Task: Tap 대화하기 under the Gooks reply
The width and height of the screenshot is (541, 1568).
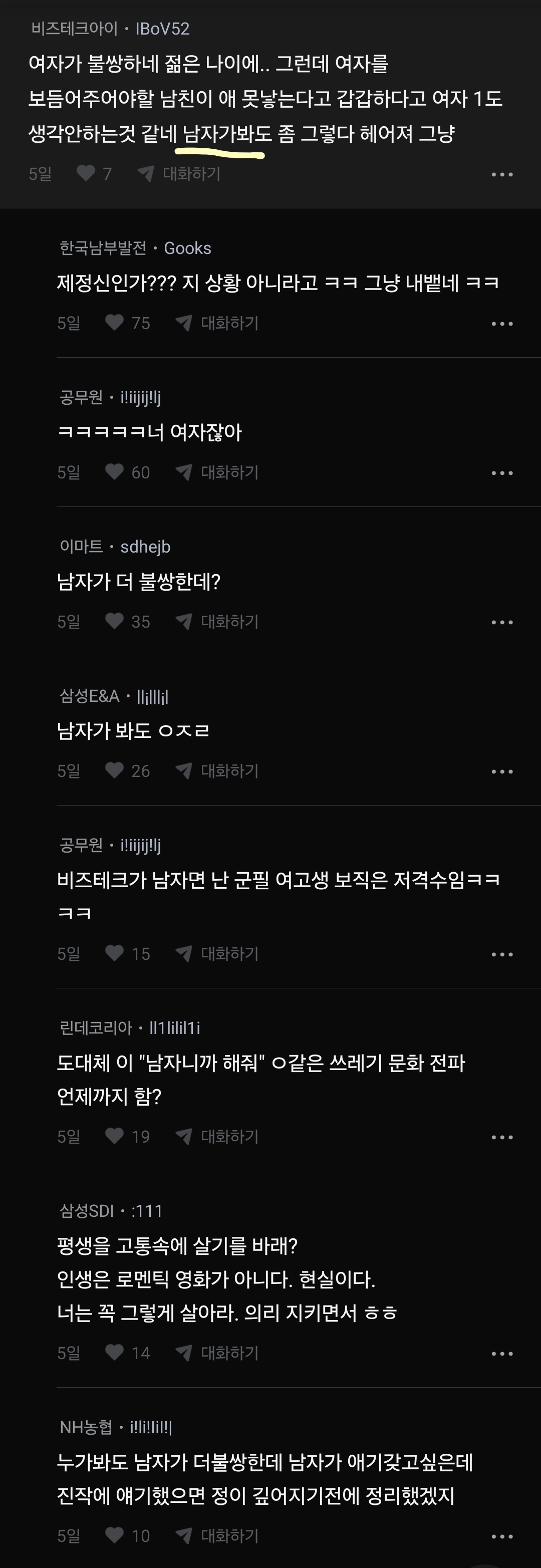Action: (217, 323)
